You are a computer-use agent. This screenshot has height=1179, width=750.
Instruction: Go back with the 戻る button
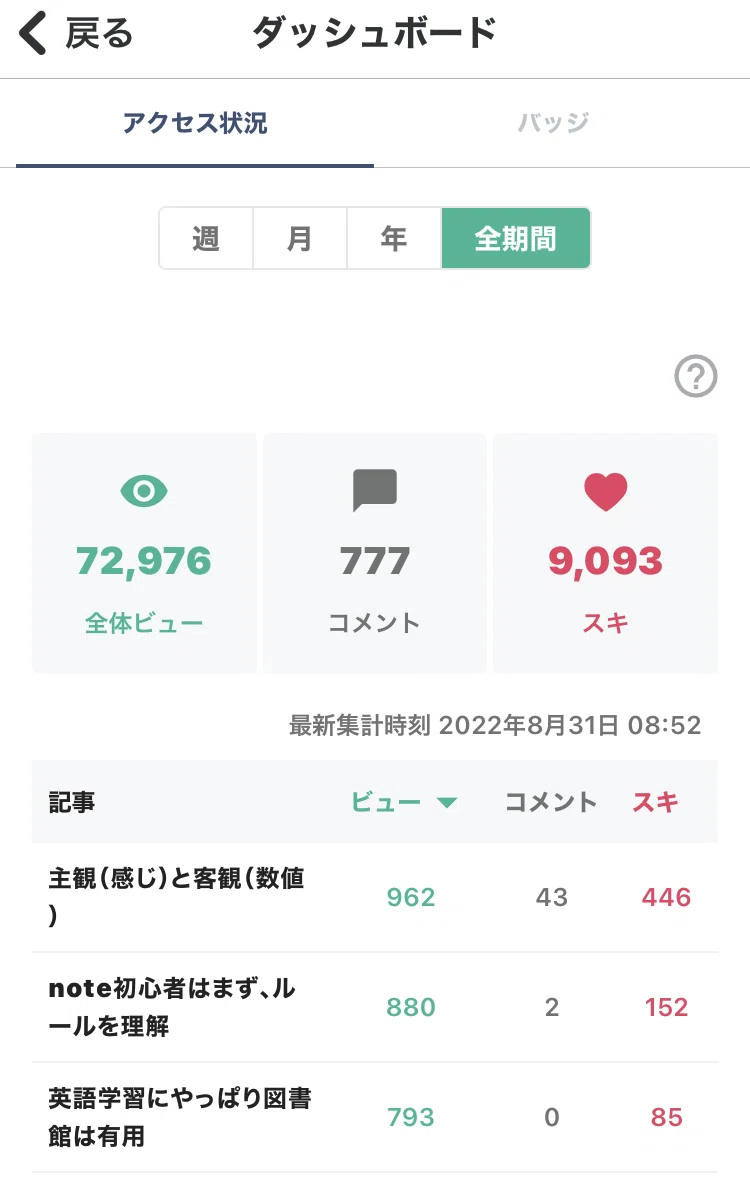tap(75, 34)
